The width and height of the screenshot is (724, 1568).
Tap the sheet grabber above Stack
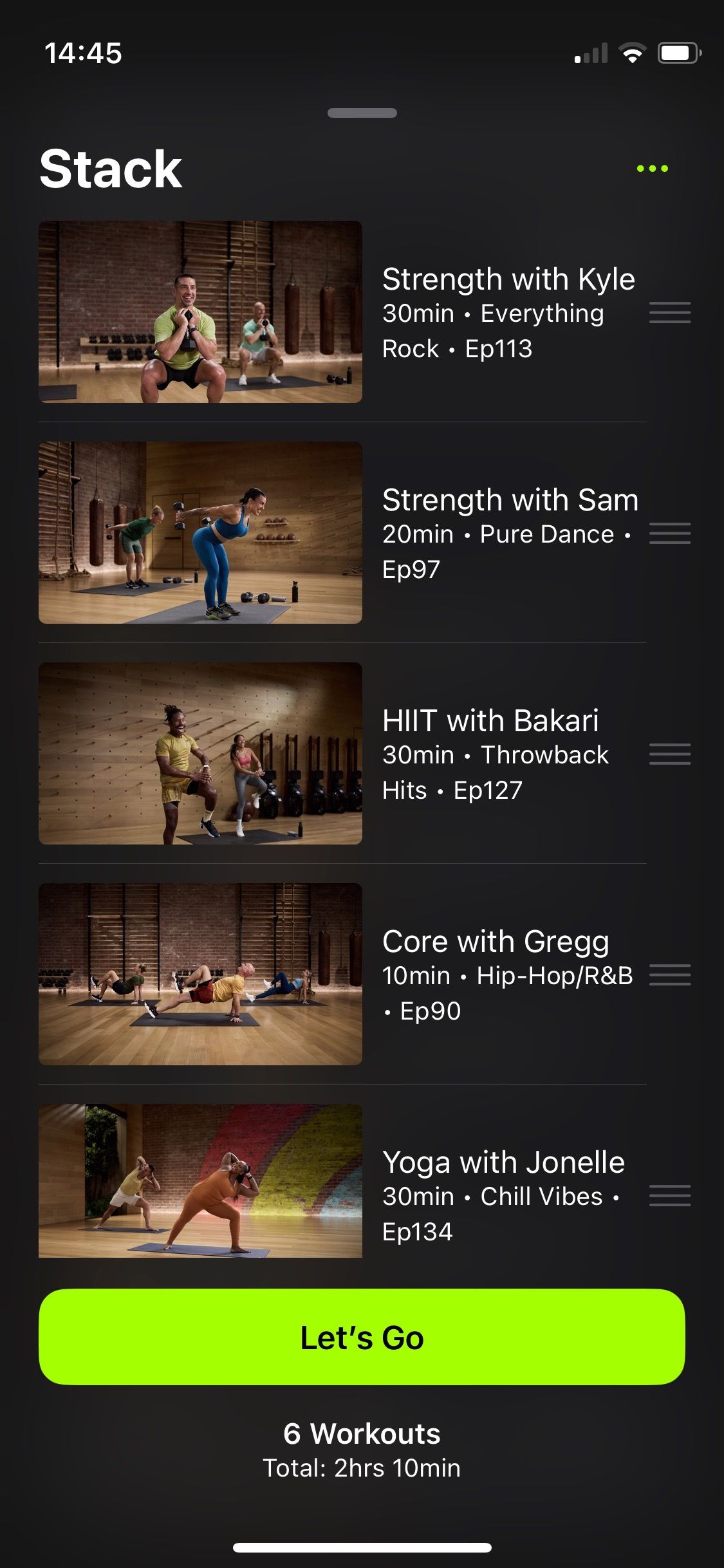[362, 113]
